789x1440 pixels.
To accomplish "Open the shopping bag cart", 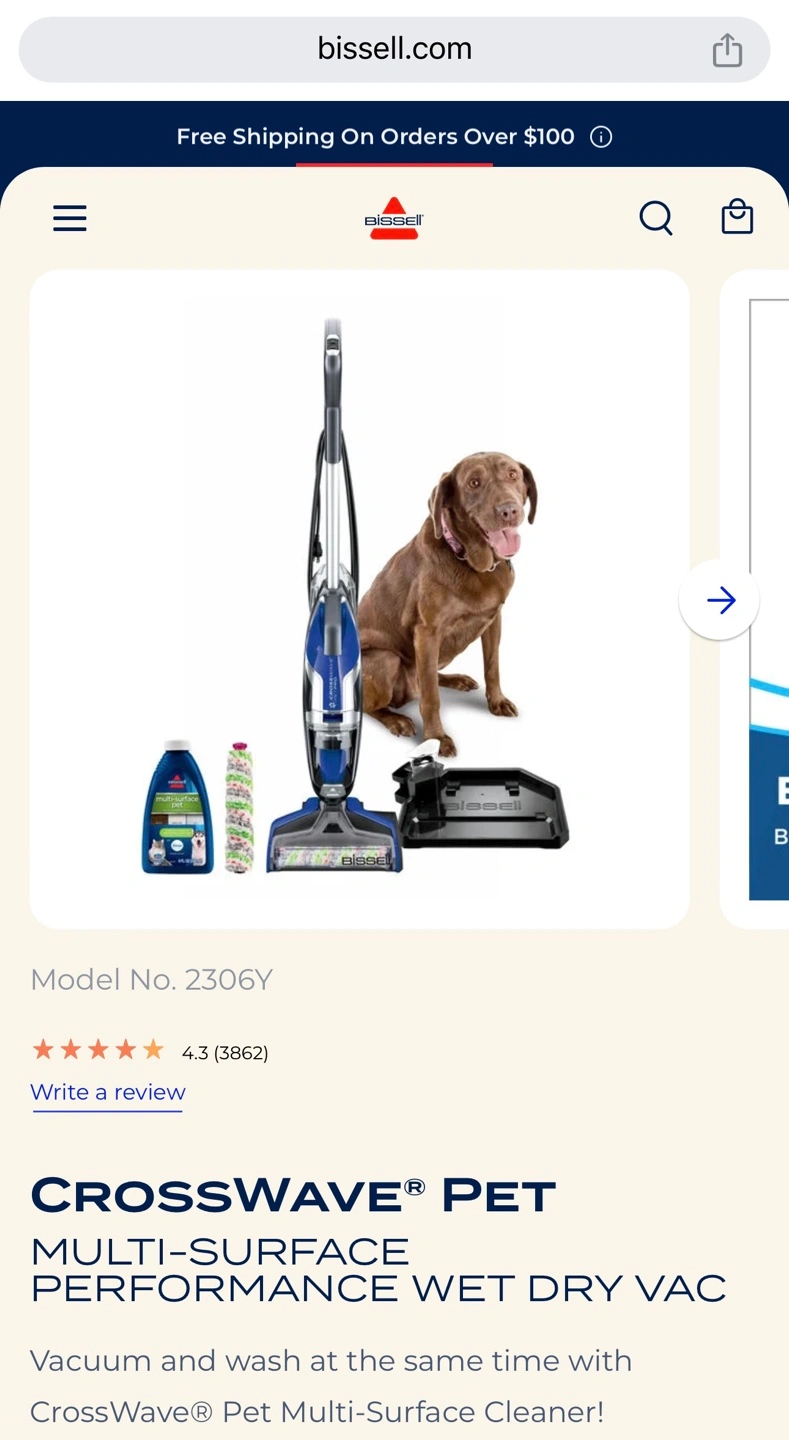I will [x=737, y=216].
